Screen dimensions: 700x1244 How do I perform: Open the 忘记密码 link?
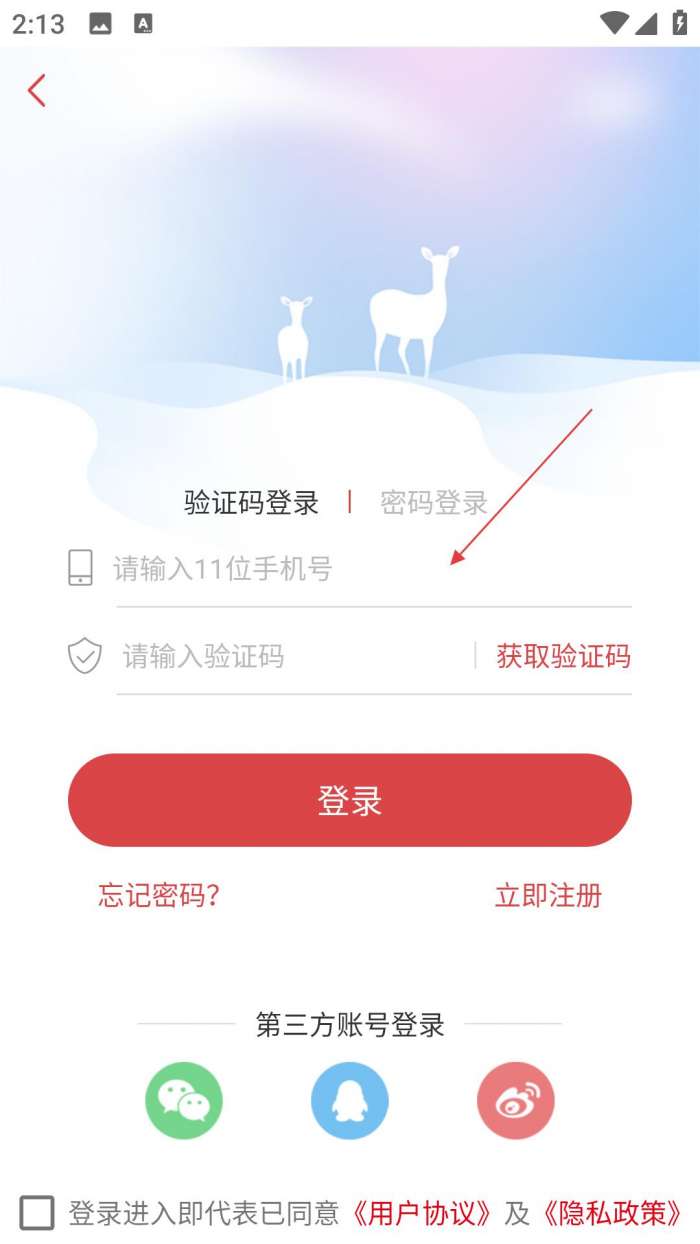[x=159, y=895]
